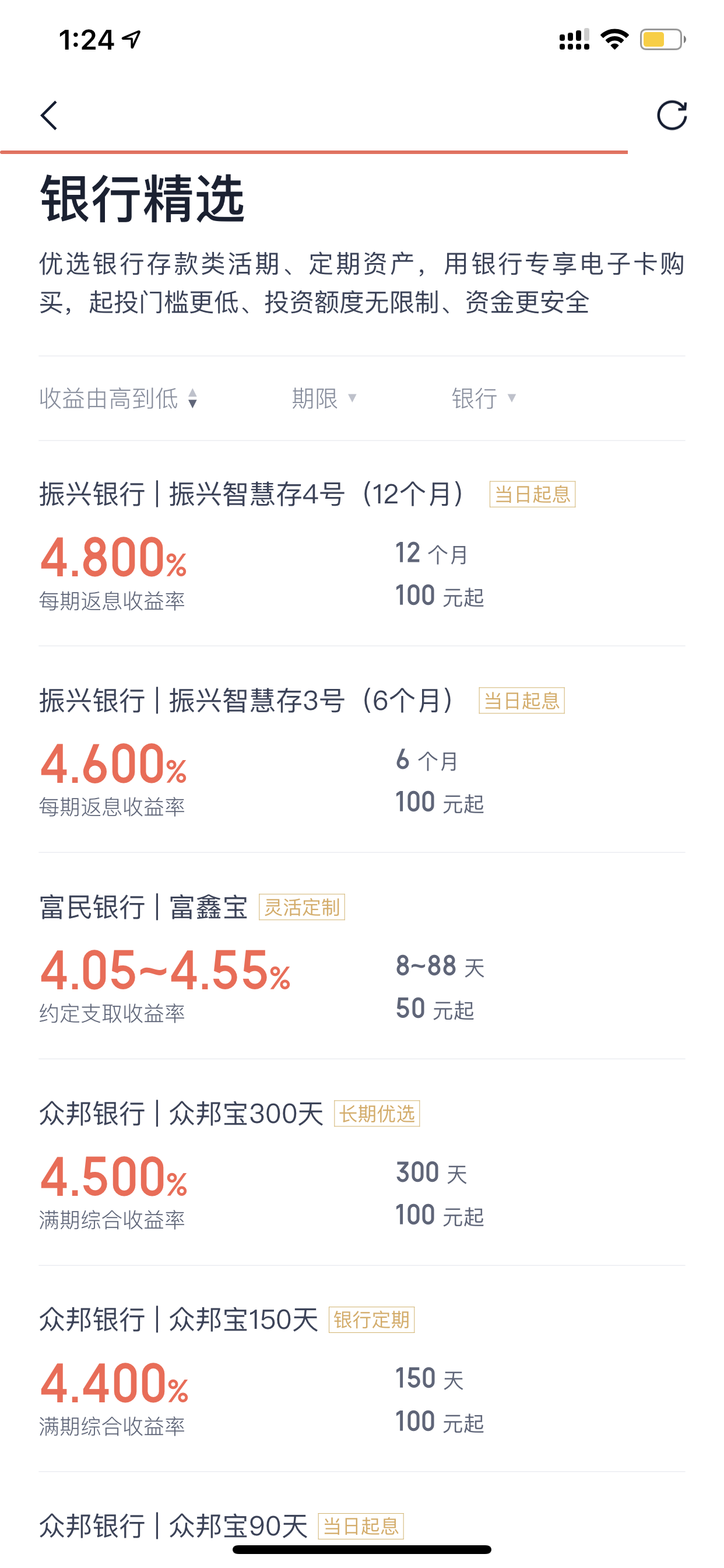Open 振兴智慧存3号 6-month product
Image resolution: width=724 pixels, height=1568 pixels.
click(362, 750)
